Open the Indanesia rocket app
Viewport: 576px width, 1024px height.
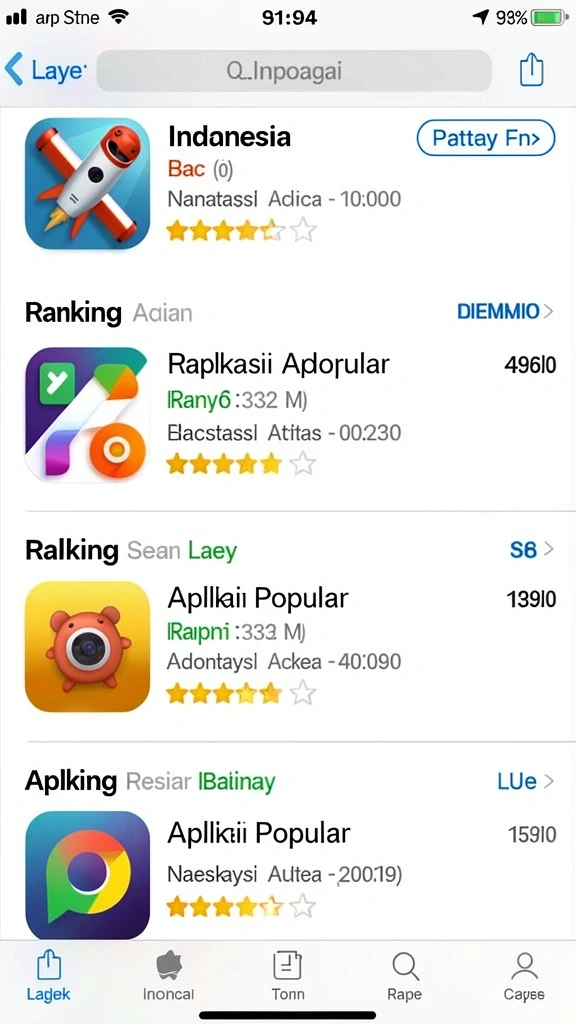click(x=88, y=184)
